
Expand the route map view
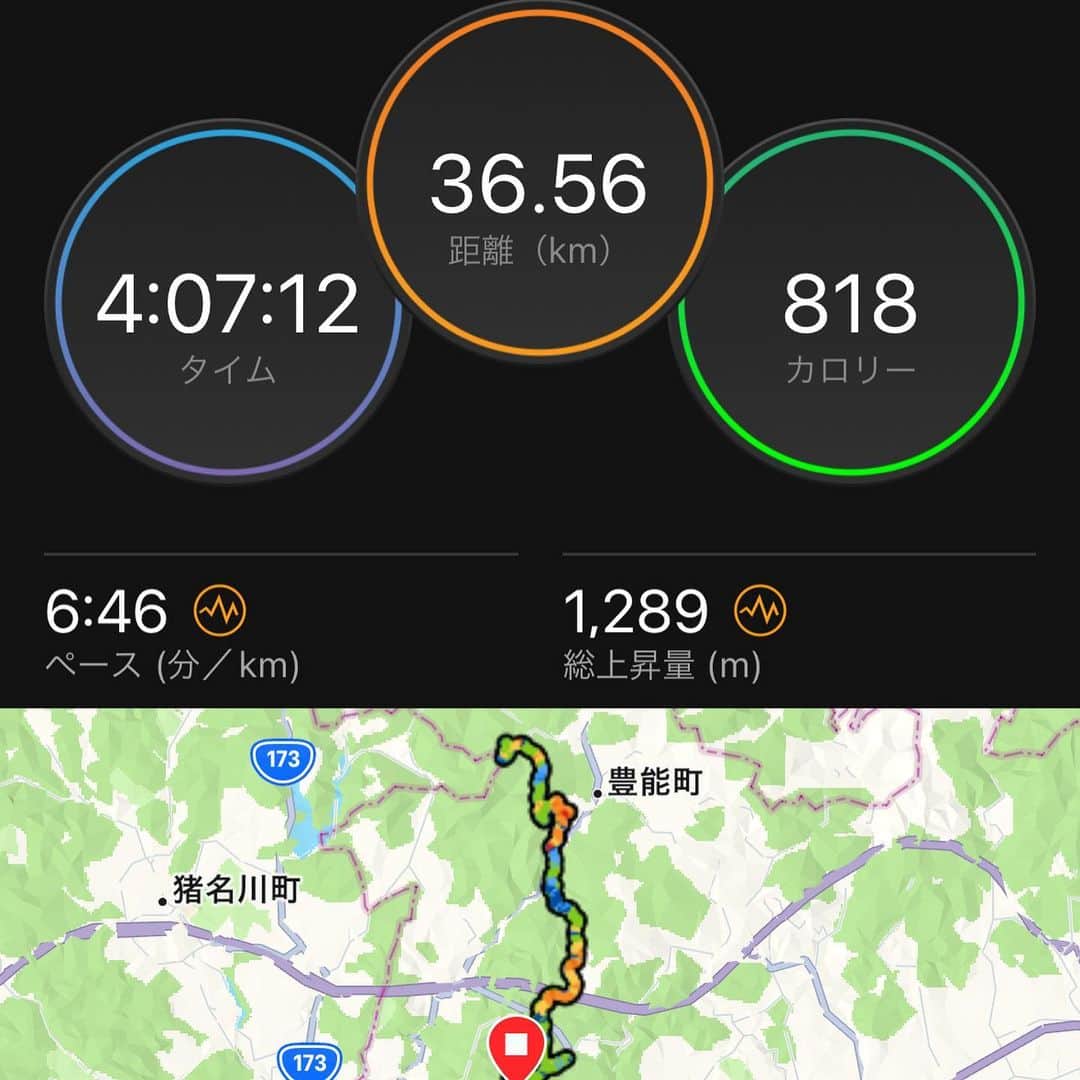coord(540,893)
